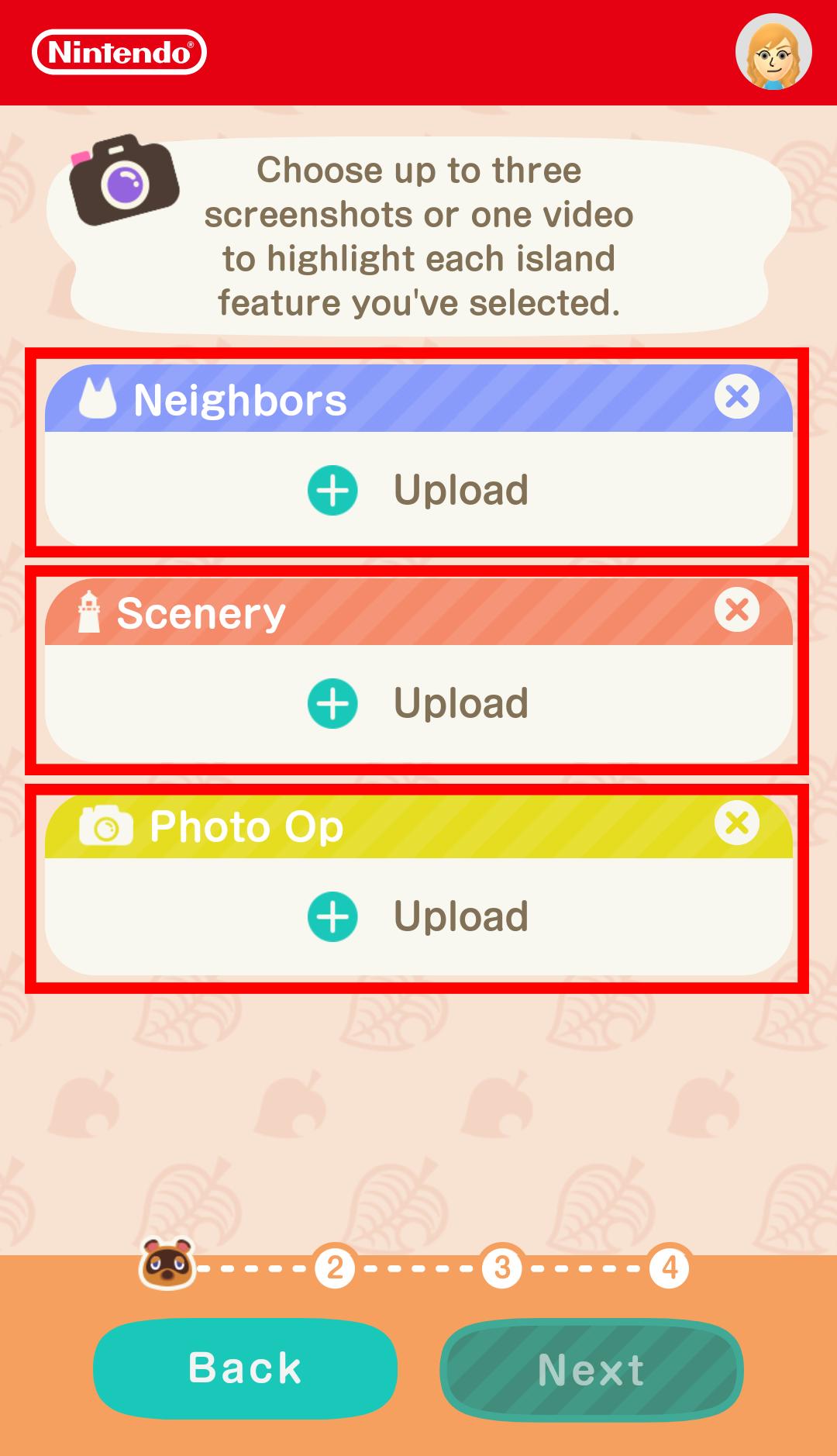Upload media for Scenery

pos(418,703)
